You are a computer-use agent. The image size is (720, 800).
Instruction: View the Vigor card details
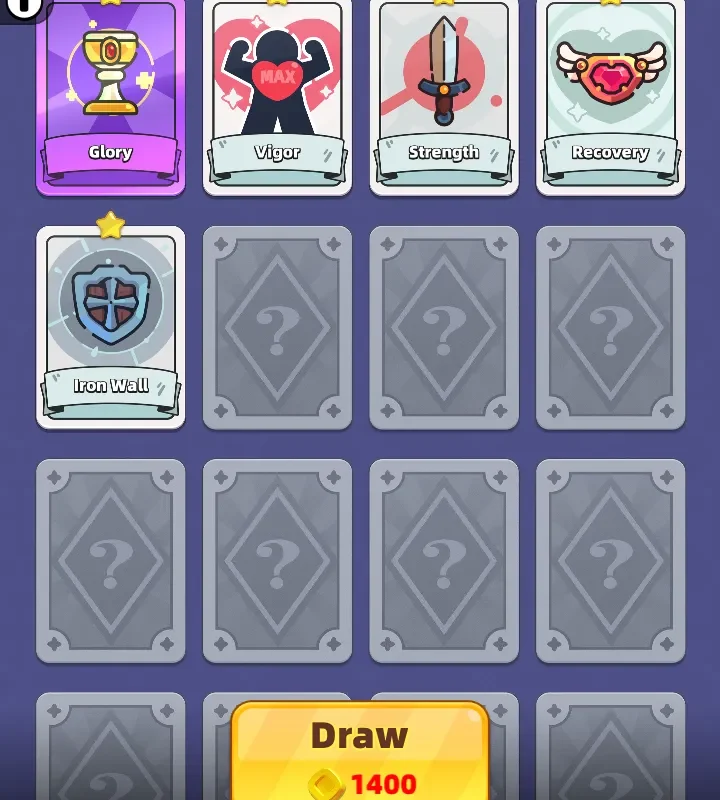[277, 95]
